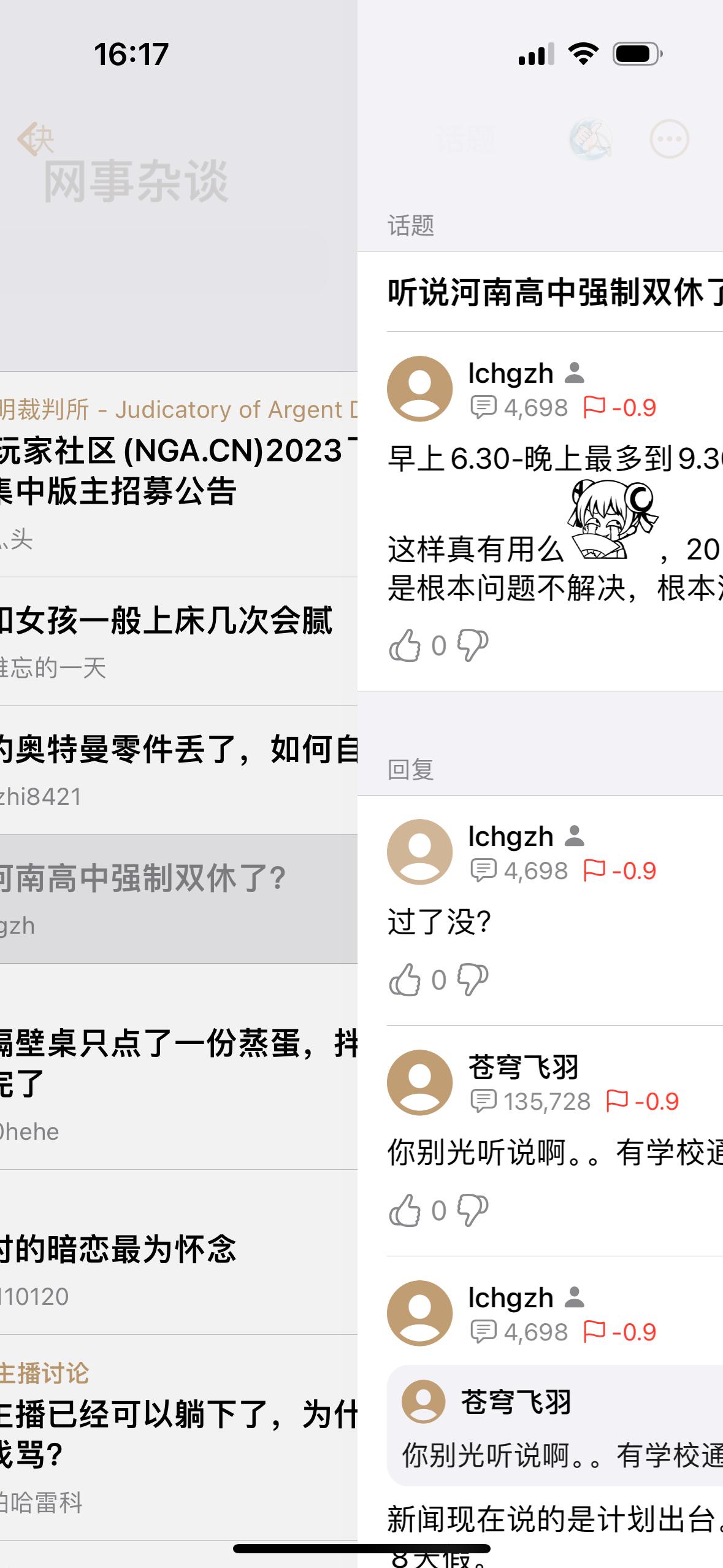Upvote the original post starting with 早上6.30
The width and height of the screenshot is (723, 1568).
click(x=405, y=645)
